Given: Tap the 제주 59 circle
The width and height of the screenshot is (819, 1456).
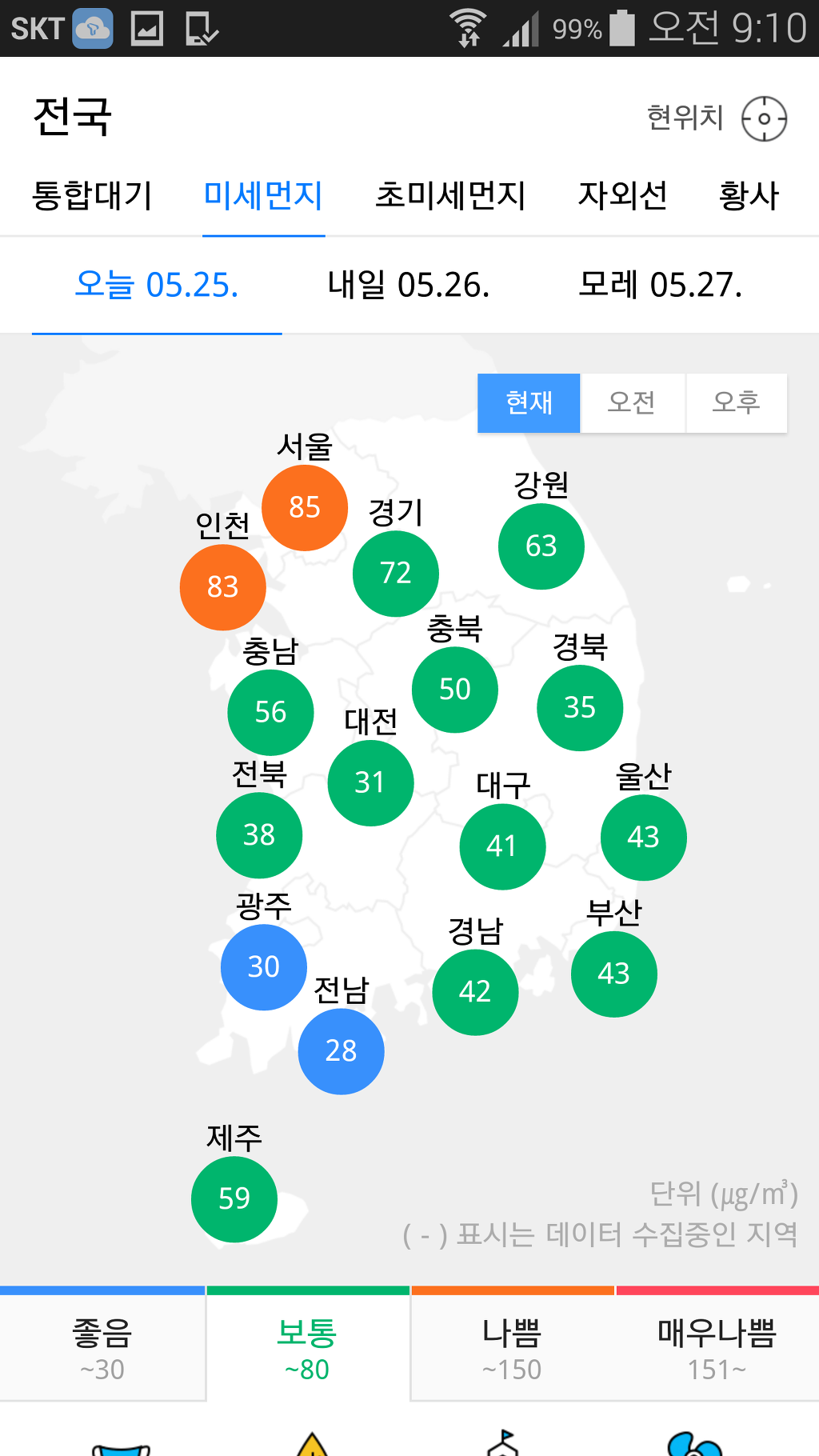Looking at the screenshot, I should tap(234, 1198).
